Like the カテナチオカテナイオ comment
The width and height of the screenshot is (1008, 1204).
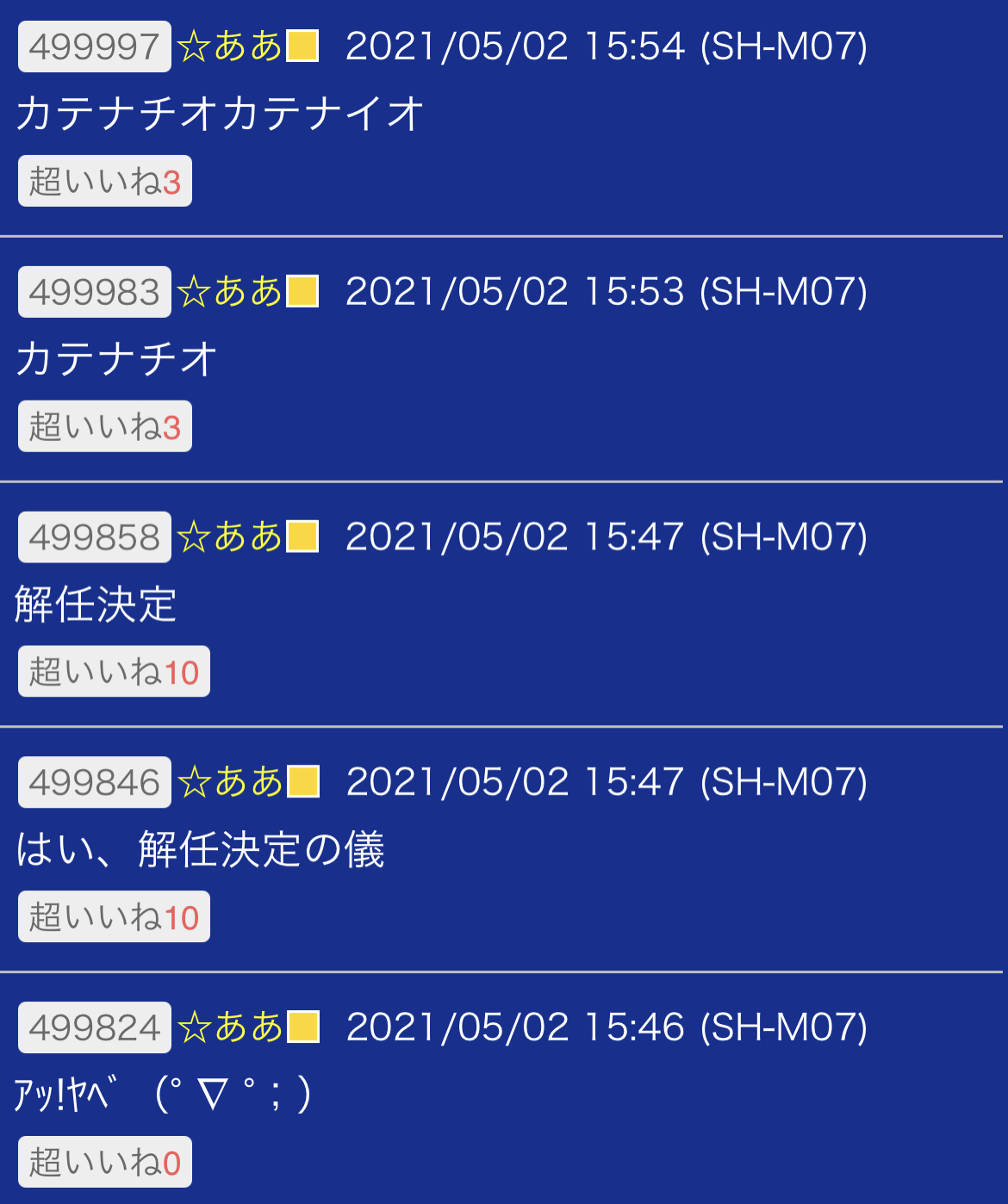[x=105, y=182]
